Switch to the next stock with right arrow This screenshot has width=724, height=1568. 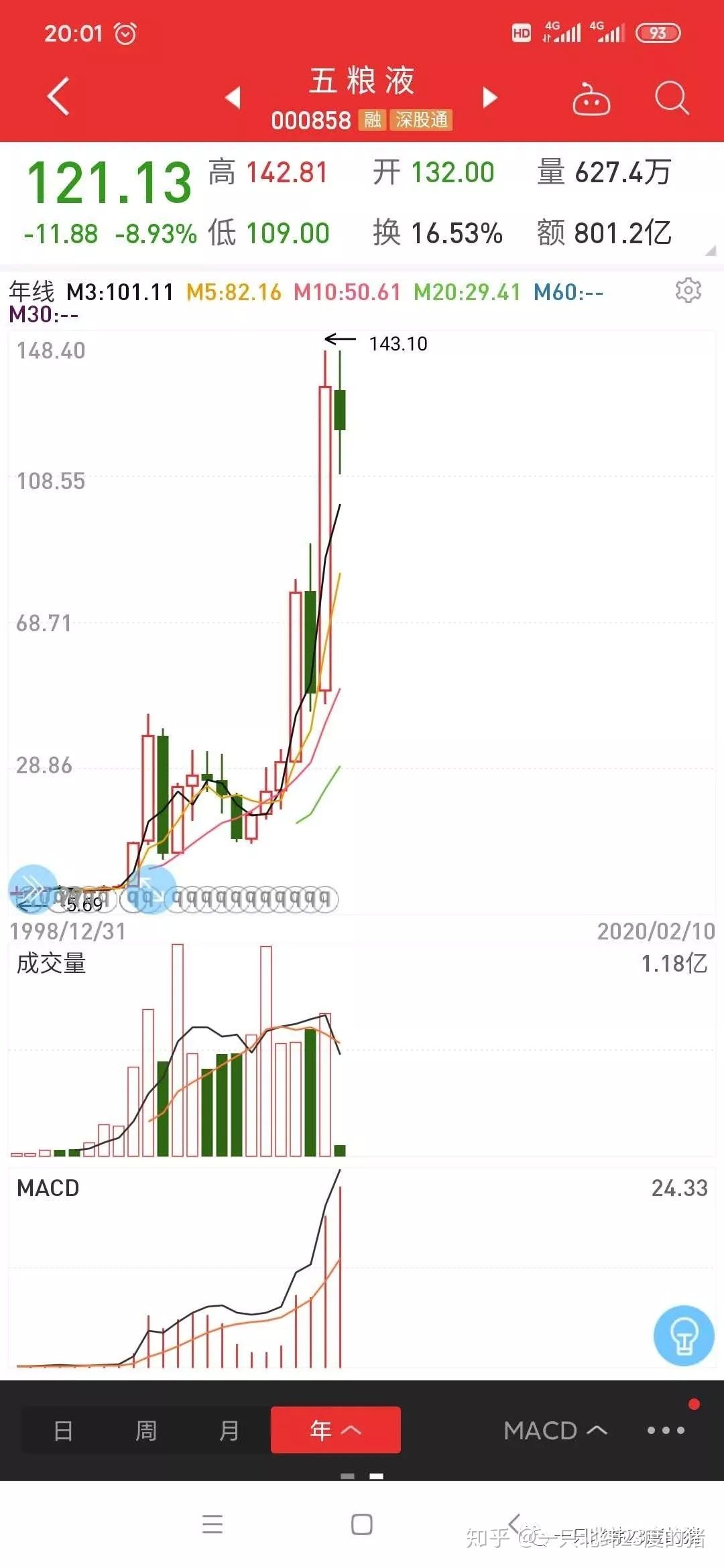489,97
